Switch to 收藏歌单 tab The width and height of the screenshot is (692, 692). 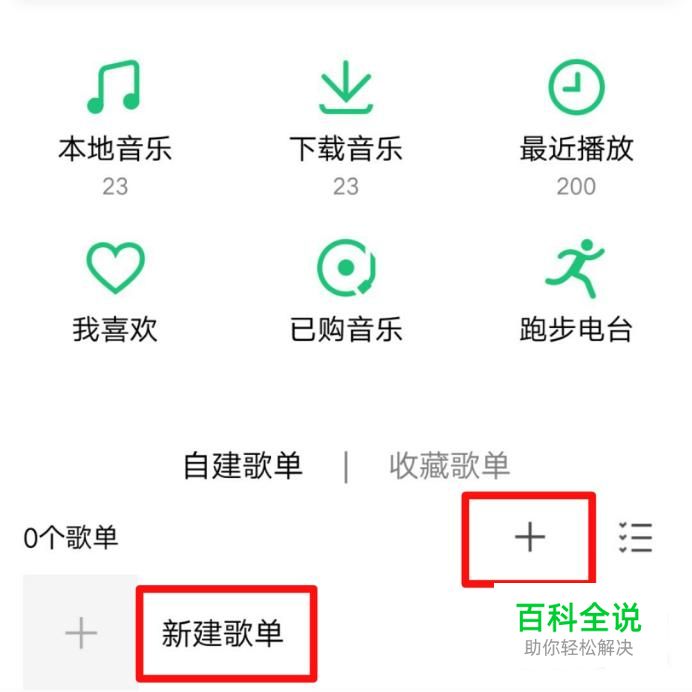tap(449, 465)
